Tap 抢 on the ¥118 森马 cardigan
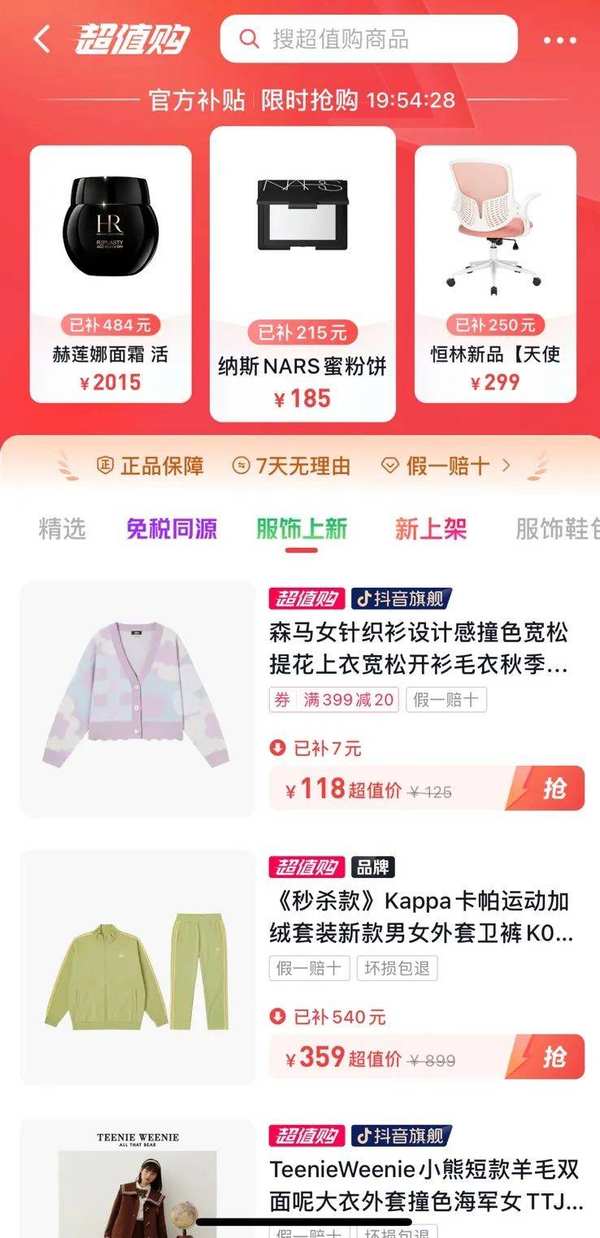 click(553, 789)
